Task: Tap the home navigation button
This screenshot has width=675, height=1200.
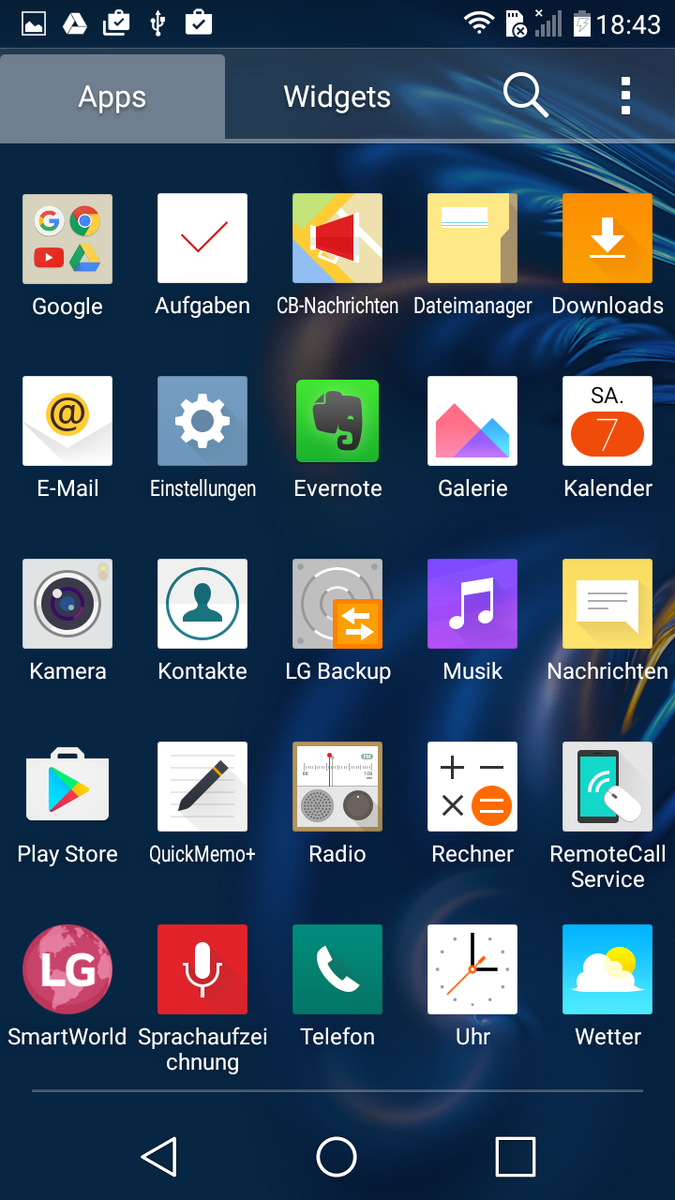Action: 337,1157
